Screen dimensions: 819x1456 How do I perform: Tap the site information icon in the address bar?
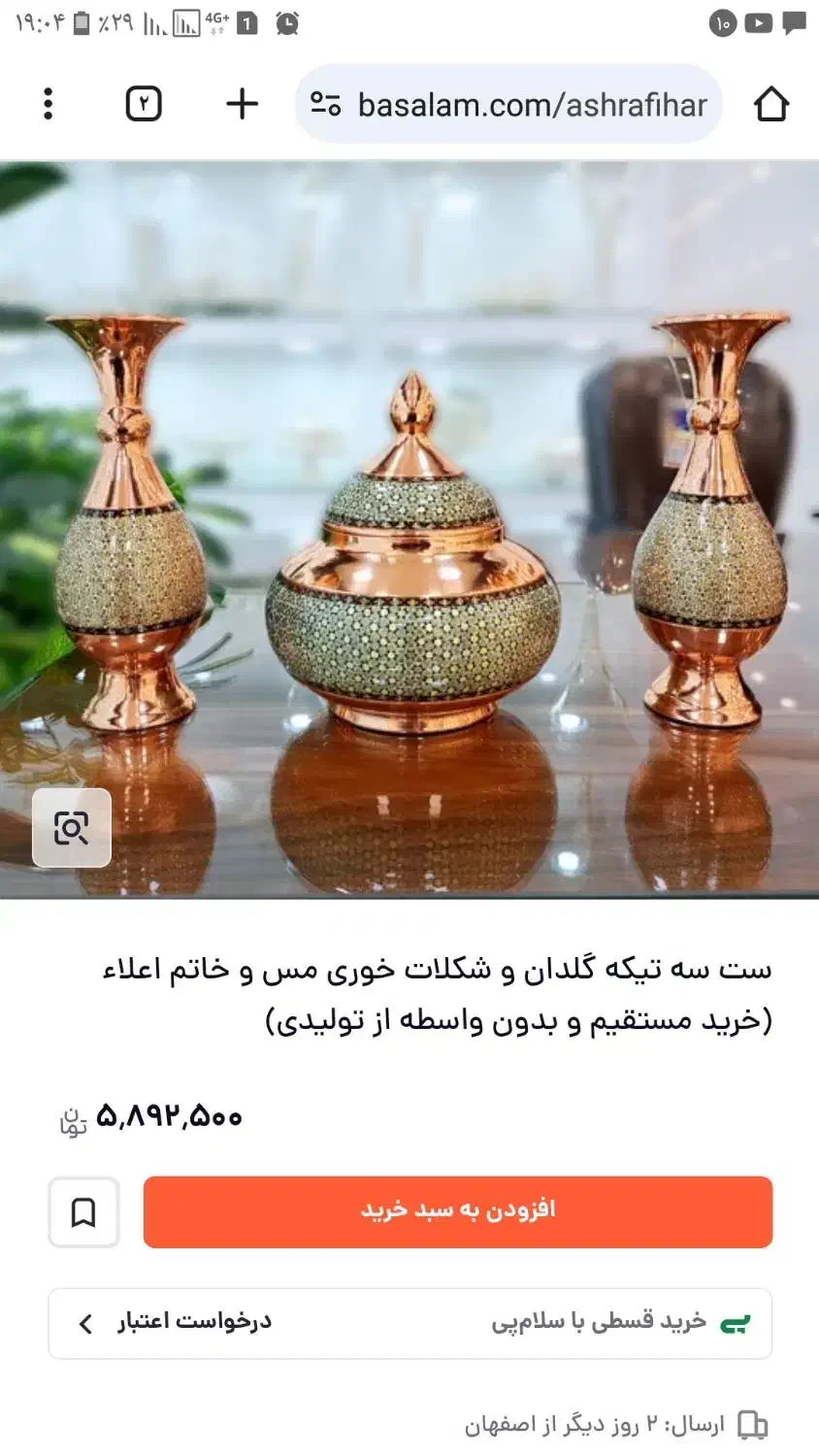pos(329,104)
